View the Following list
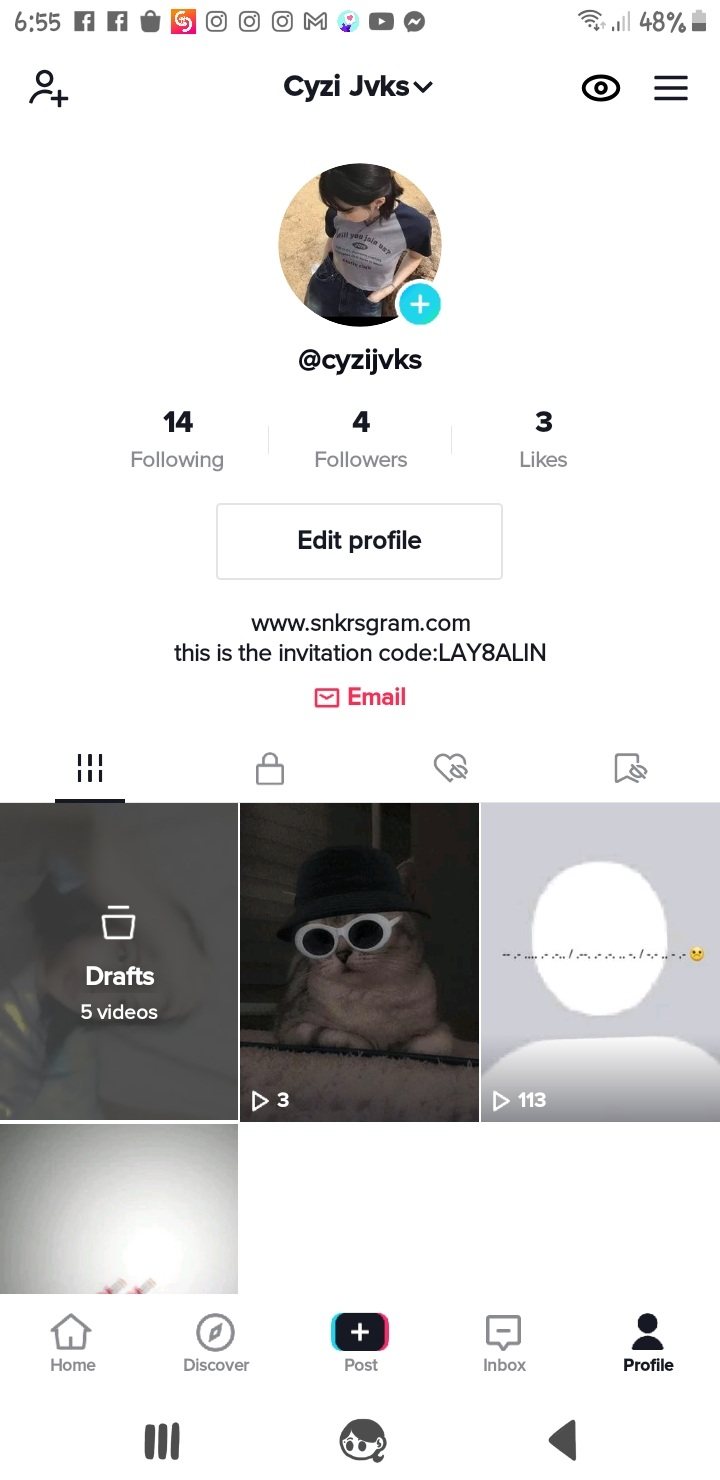 pos(177,440)
